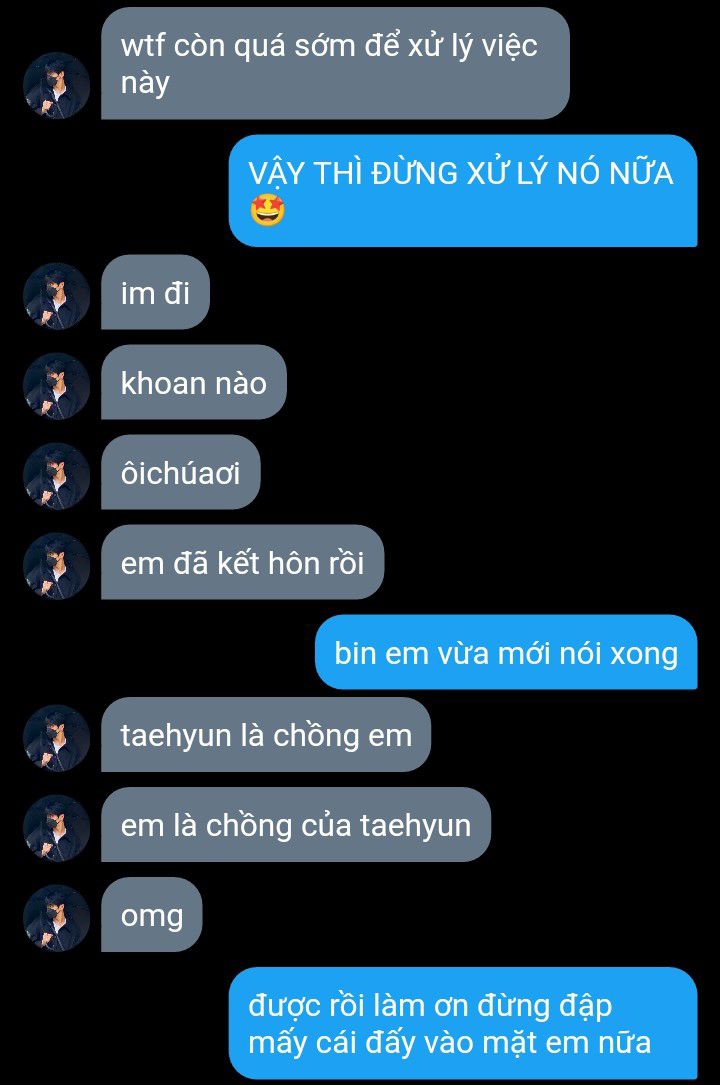Tap the profile picture next to "khoan nào"
The image size is (720, 1085).
click(x=56, y=386)
